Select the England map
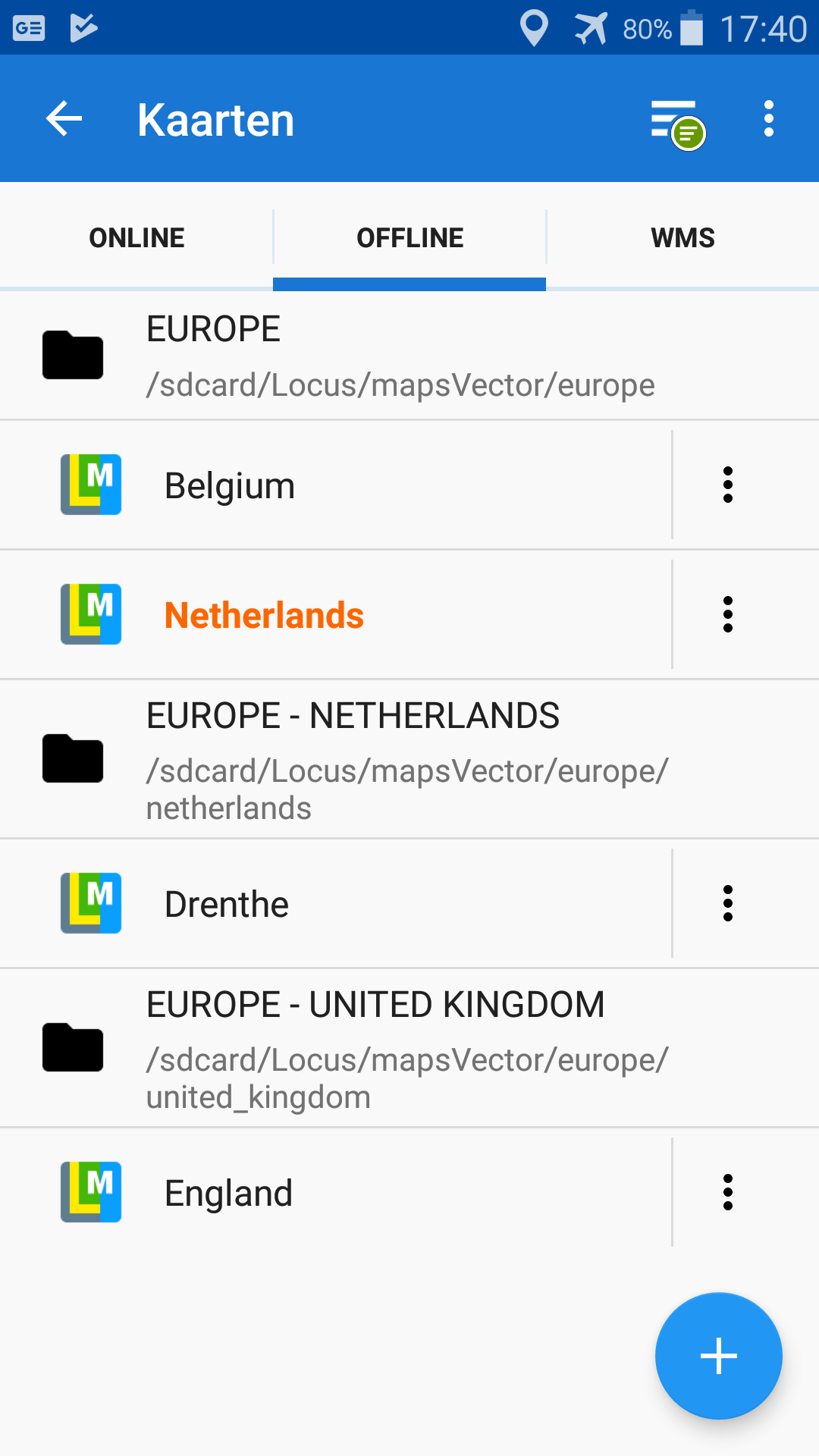The height and width of the screenshot is (1456, 819). [334, 1193]
